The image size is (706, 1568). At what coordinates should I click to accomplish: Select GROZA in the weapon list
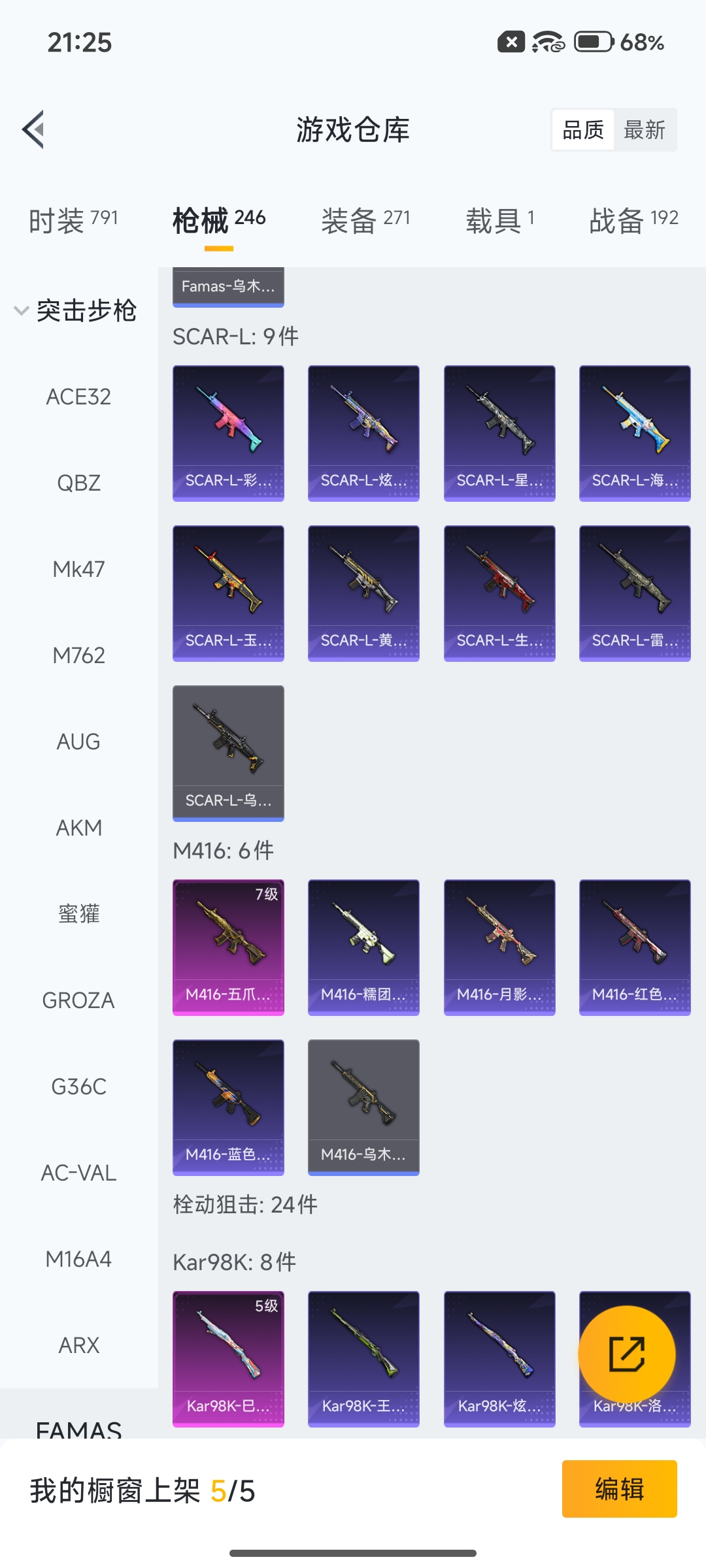78,1000
